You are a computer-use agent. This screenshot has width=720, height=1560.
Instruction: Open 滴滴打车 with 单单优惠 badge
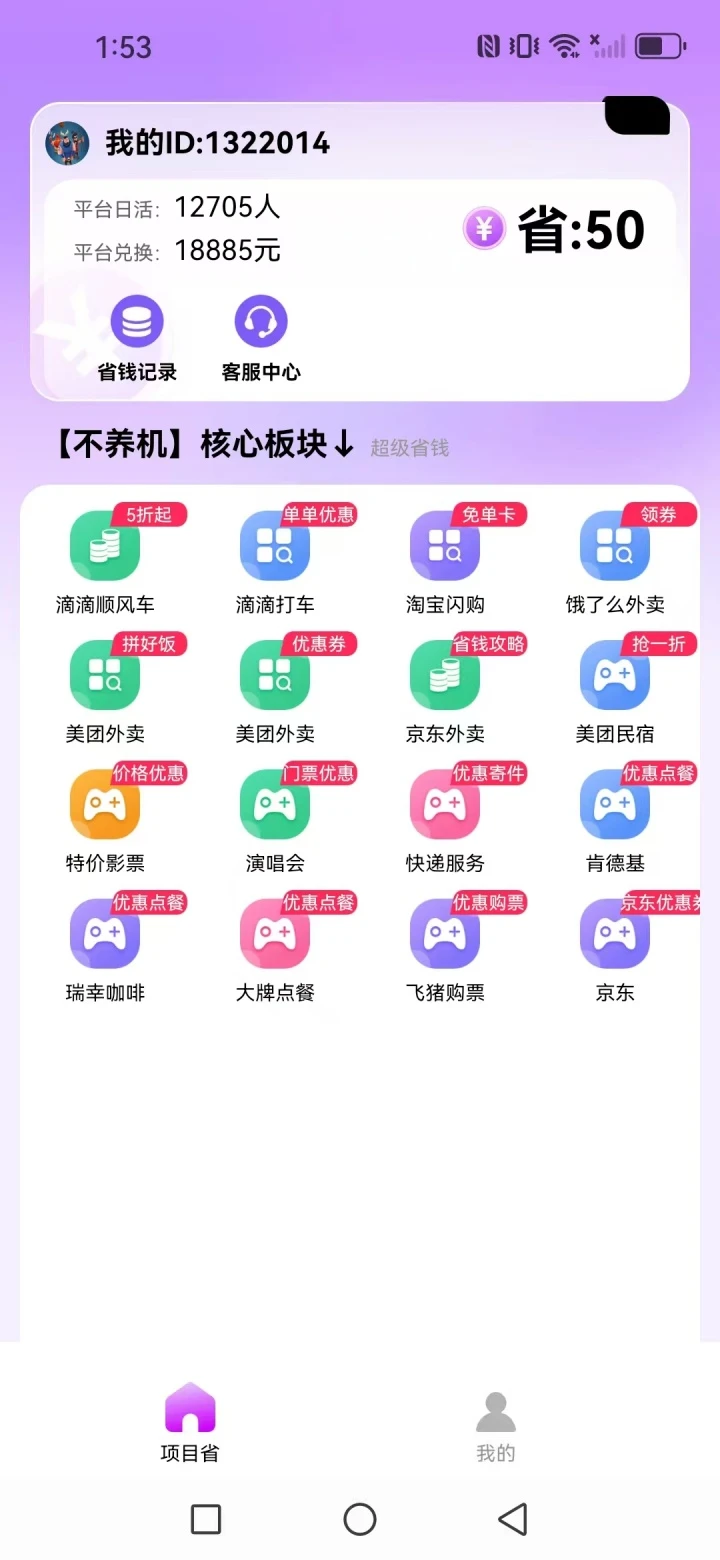[274, 545]
